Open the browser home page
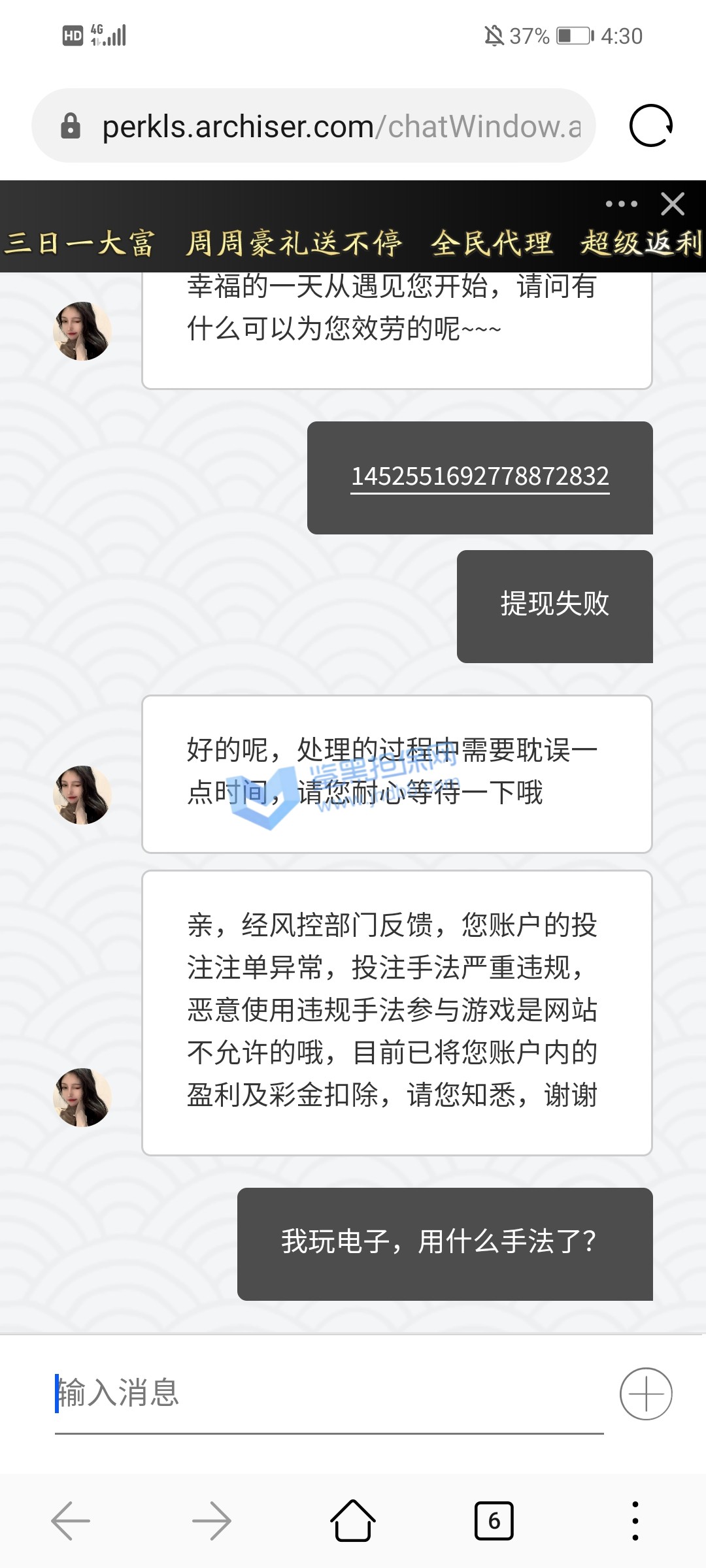The width and height of the screenshot is (706, 1568). point(353,1521)
